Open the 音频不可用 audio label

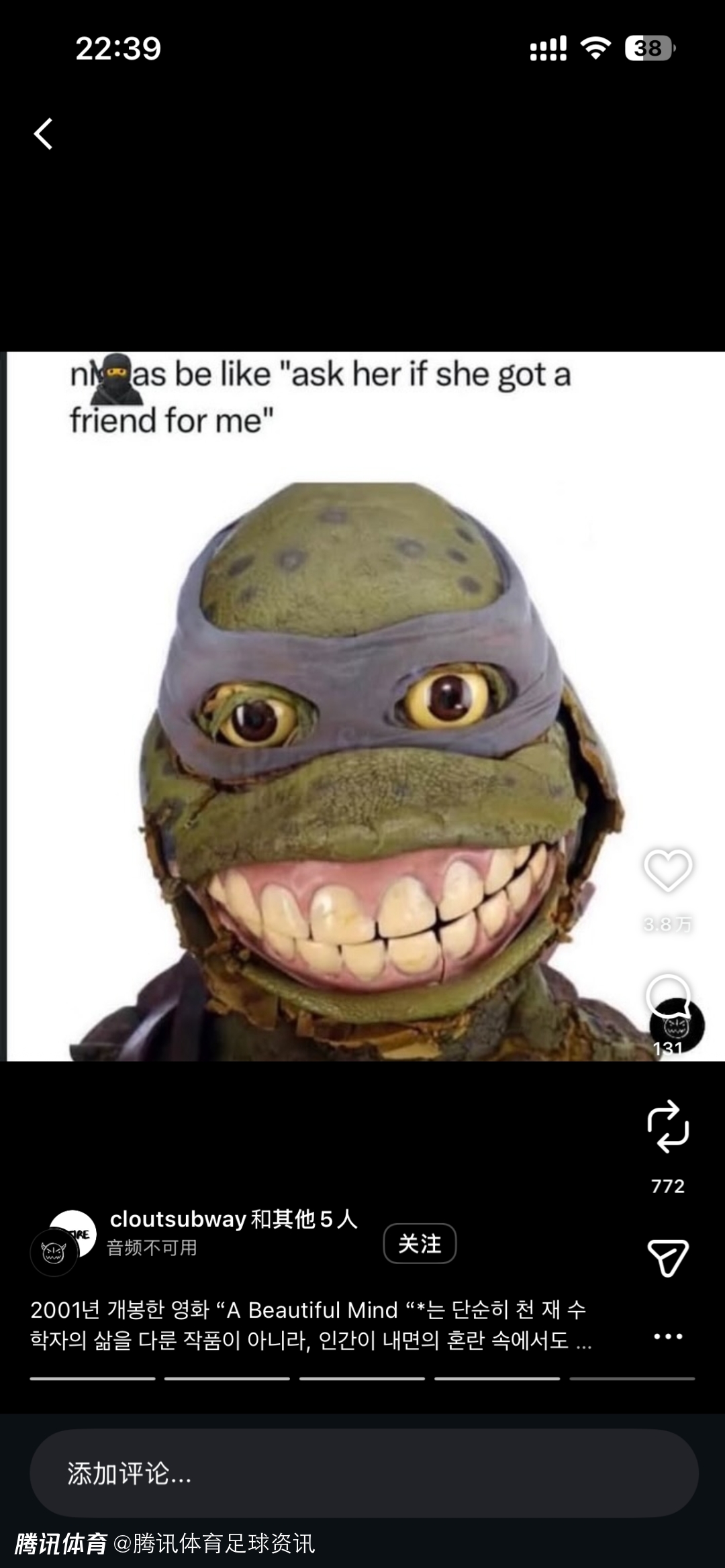pos(152,1248)
